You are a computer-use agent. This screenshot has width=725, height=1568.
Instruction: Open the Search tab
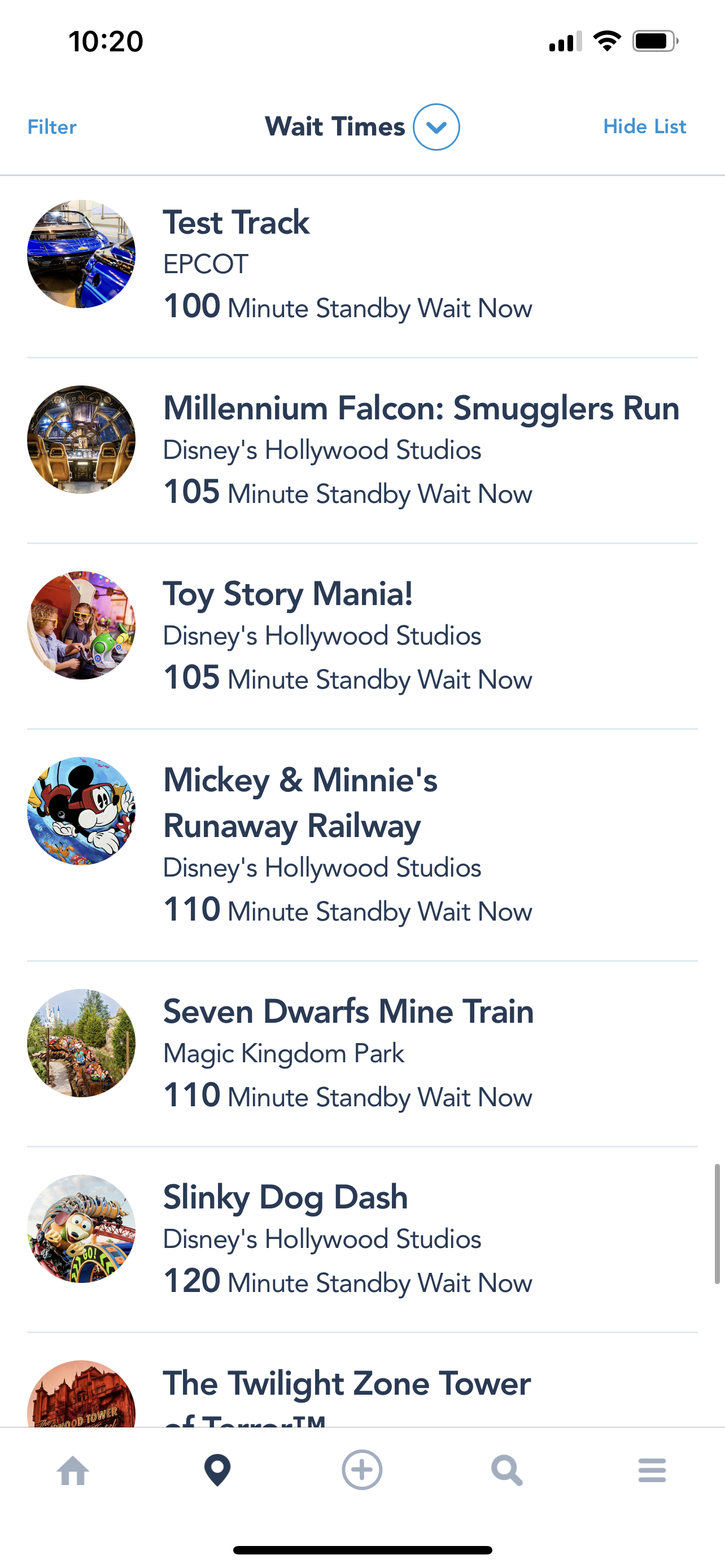tap(506, 1470)
